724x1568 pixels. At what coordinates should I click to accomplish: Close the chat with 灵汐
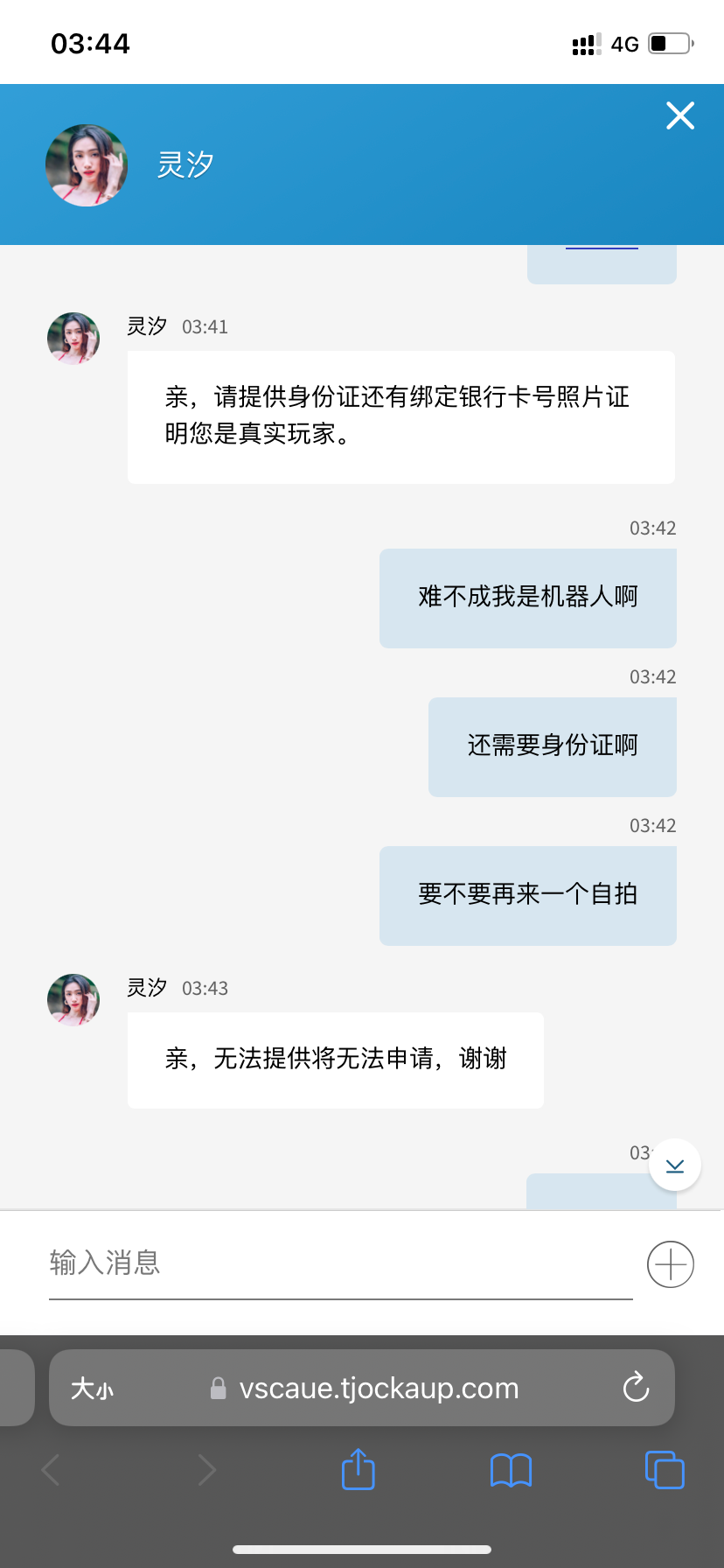point(679,115)
